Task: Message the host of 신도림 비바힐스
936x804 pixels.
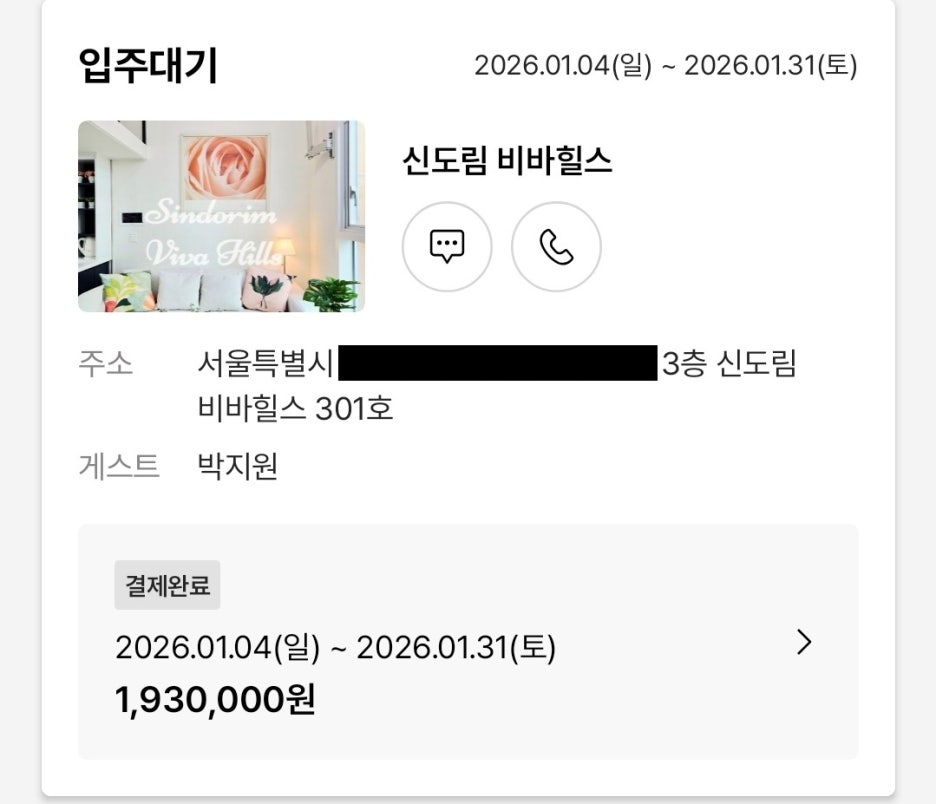Action: tap(446, 246)
